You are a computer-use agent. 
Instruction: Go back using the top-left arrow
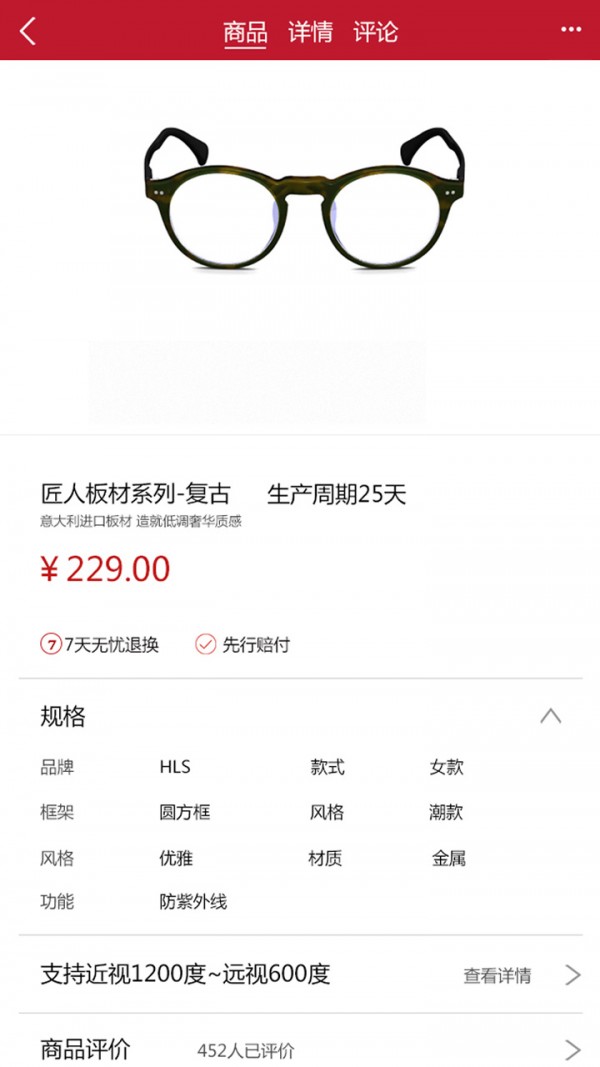(x=28, y=31)
